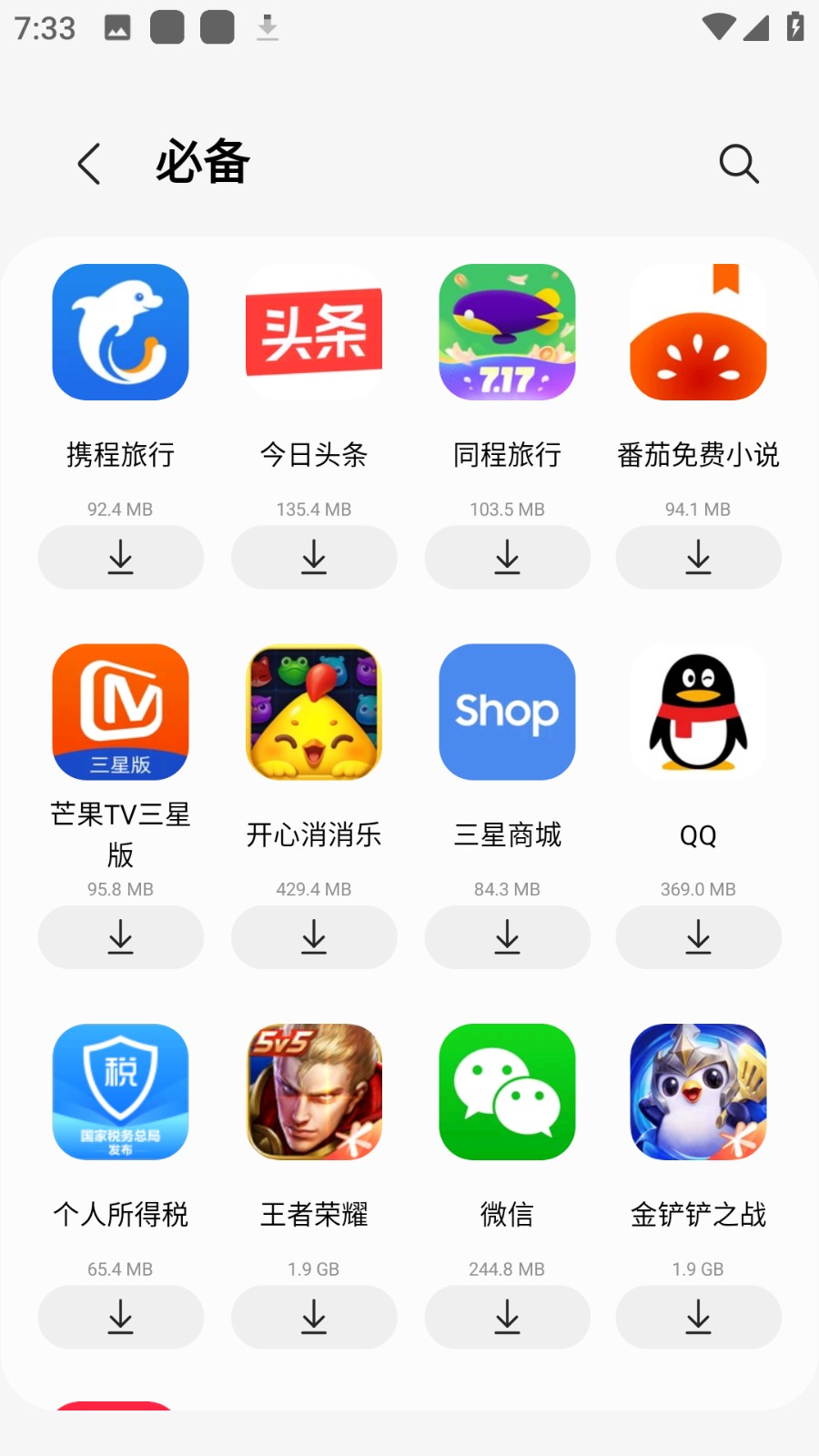Open the 携程旅行 app icon
Screen dimensions: 819x1456
click(x=120, y=332)
